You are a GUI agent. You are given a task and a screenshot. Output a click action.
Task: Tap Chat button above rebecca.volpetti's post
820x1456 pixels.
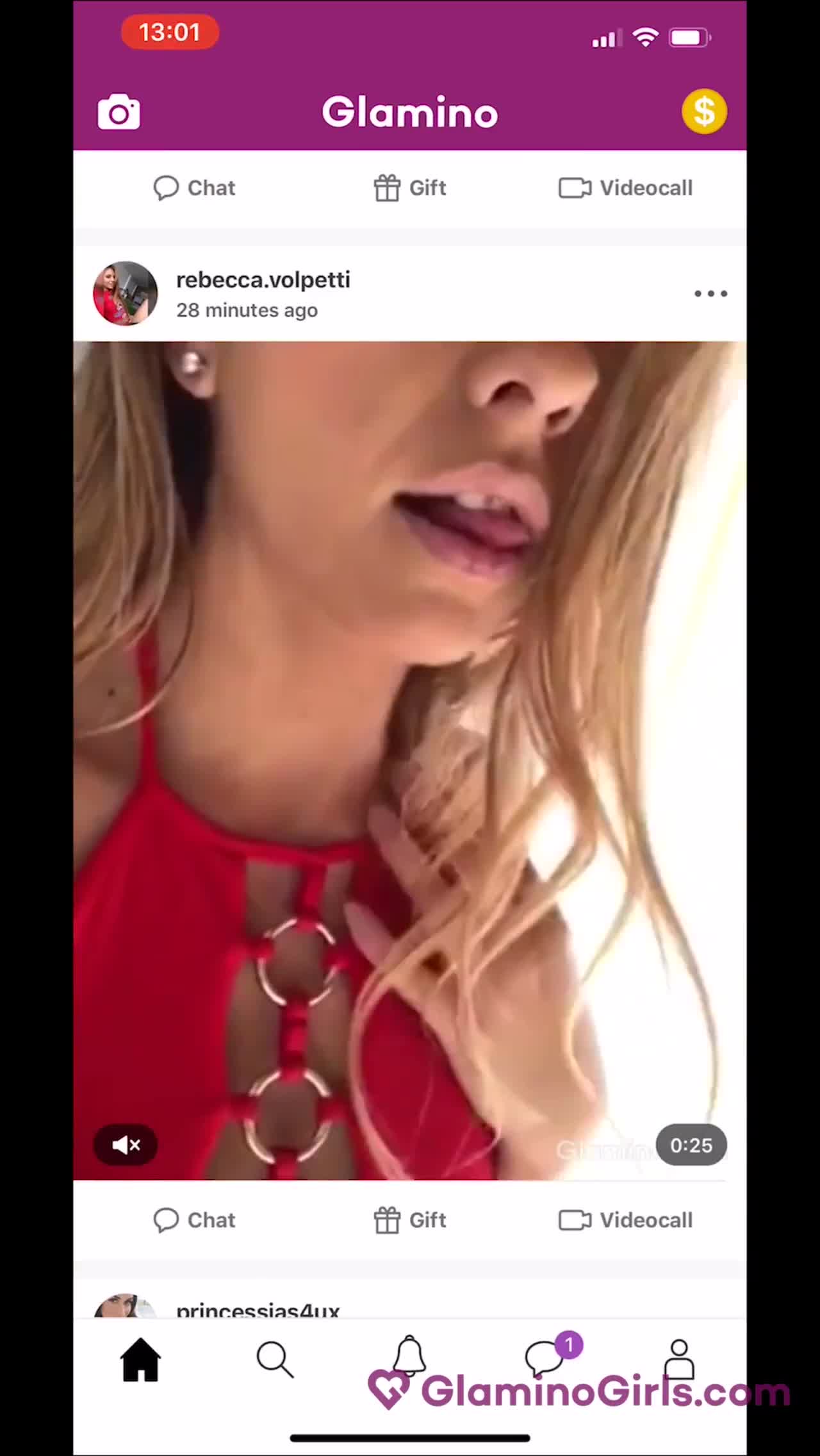pos(195,188)
